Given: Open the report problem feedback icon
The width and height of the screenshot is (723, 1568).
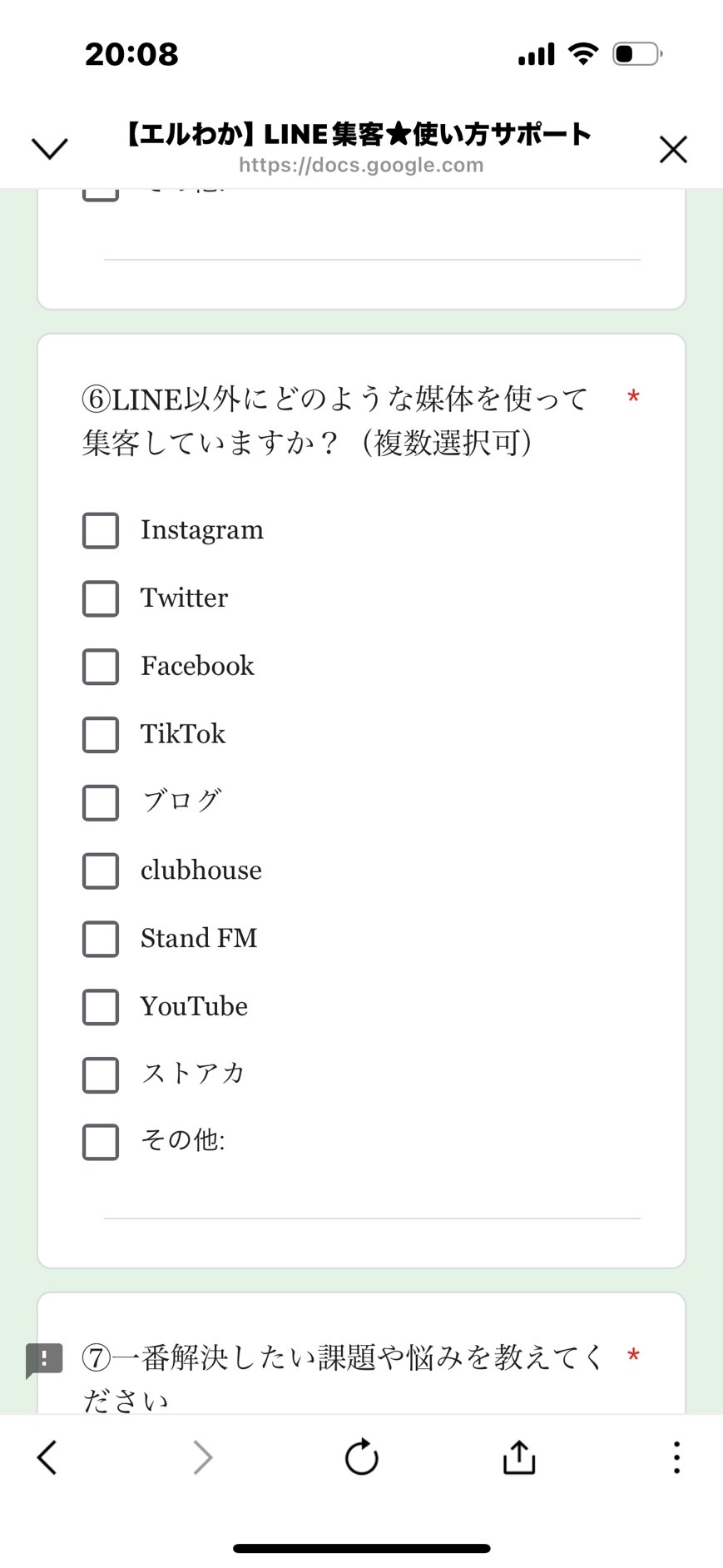Looking at the screenshot, I should [x=44, y=1362].
